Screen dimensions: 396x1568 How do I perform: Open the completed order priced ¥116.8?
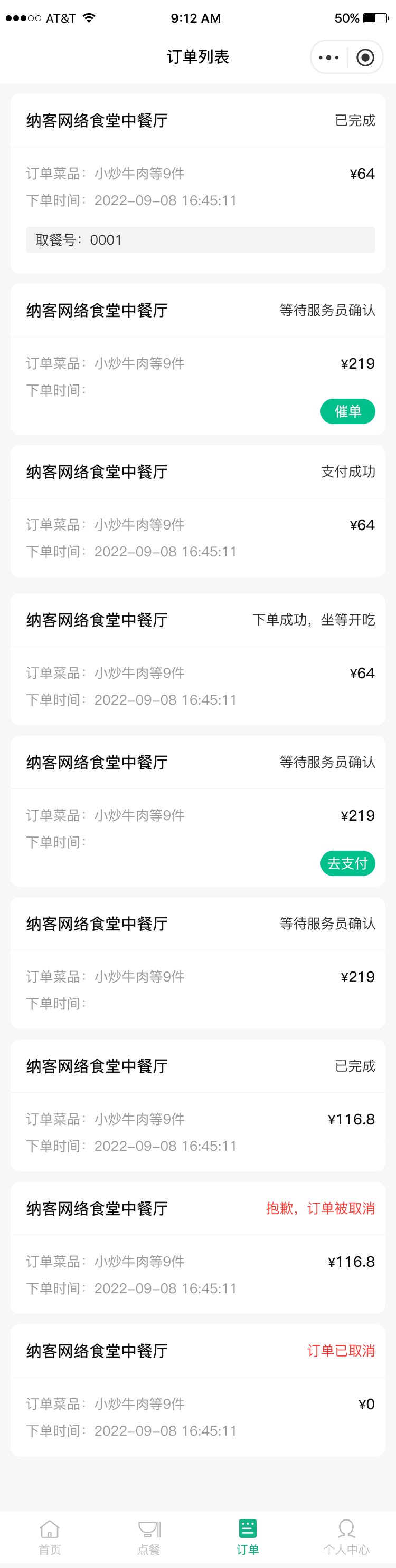[x=197, y=1105]
